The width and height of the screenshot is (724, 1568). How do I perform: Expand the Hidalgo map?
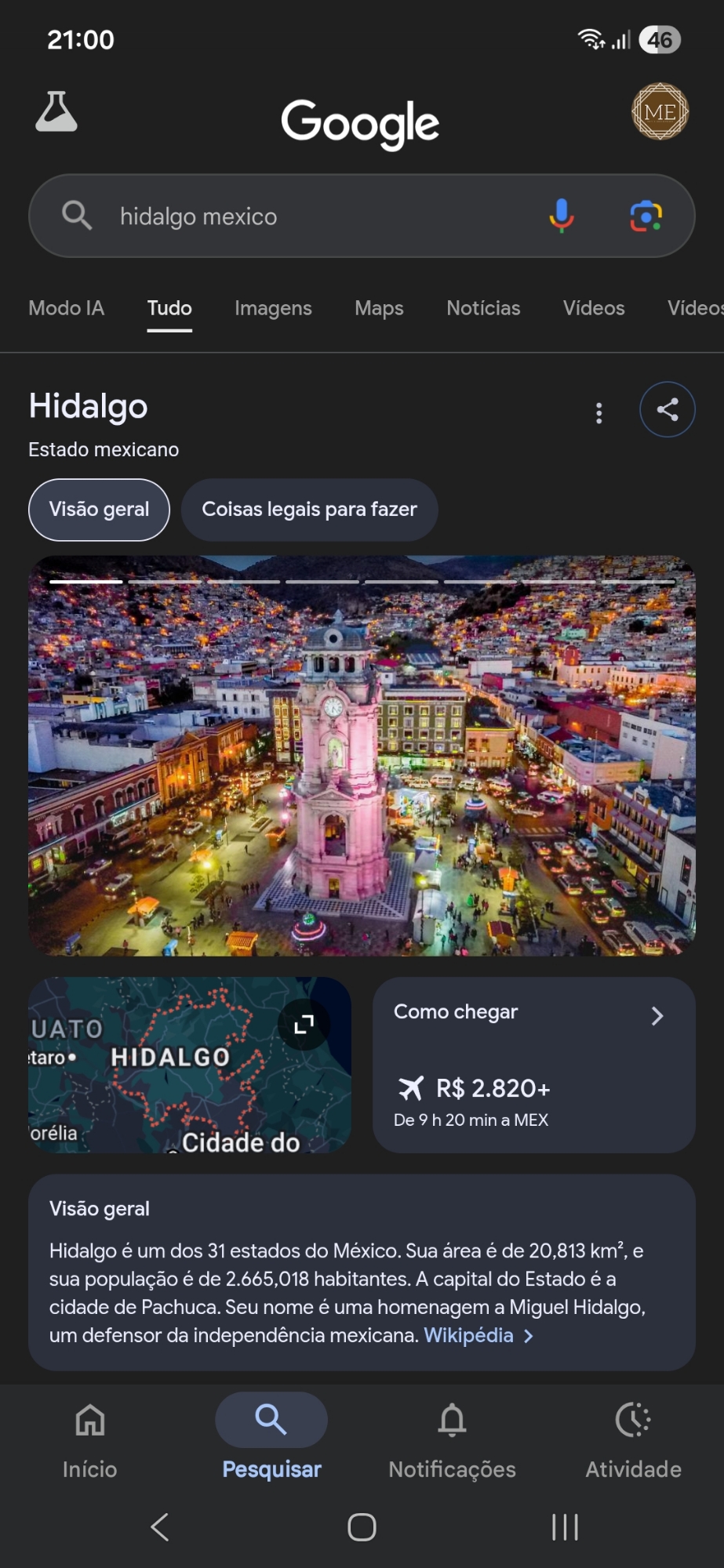pyautogui.click(x=304, y=1024)
